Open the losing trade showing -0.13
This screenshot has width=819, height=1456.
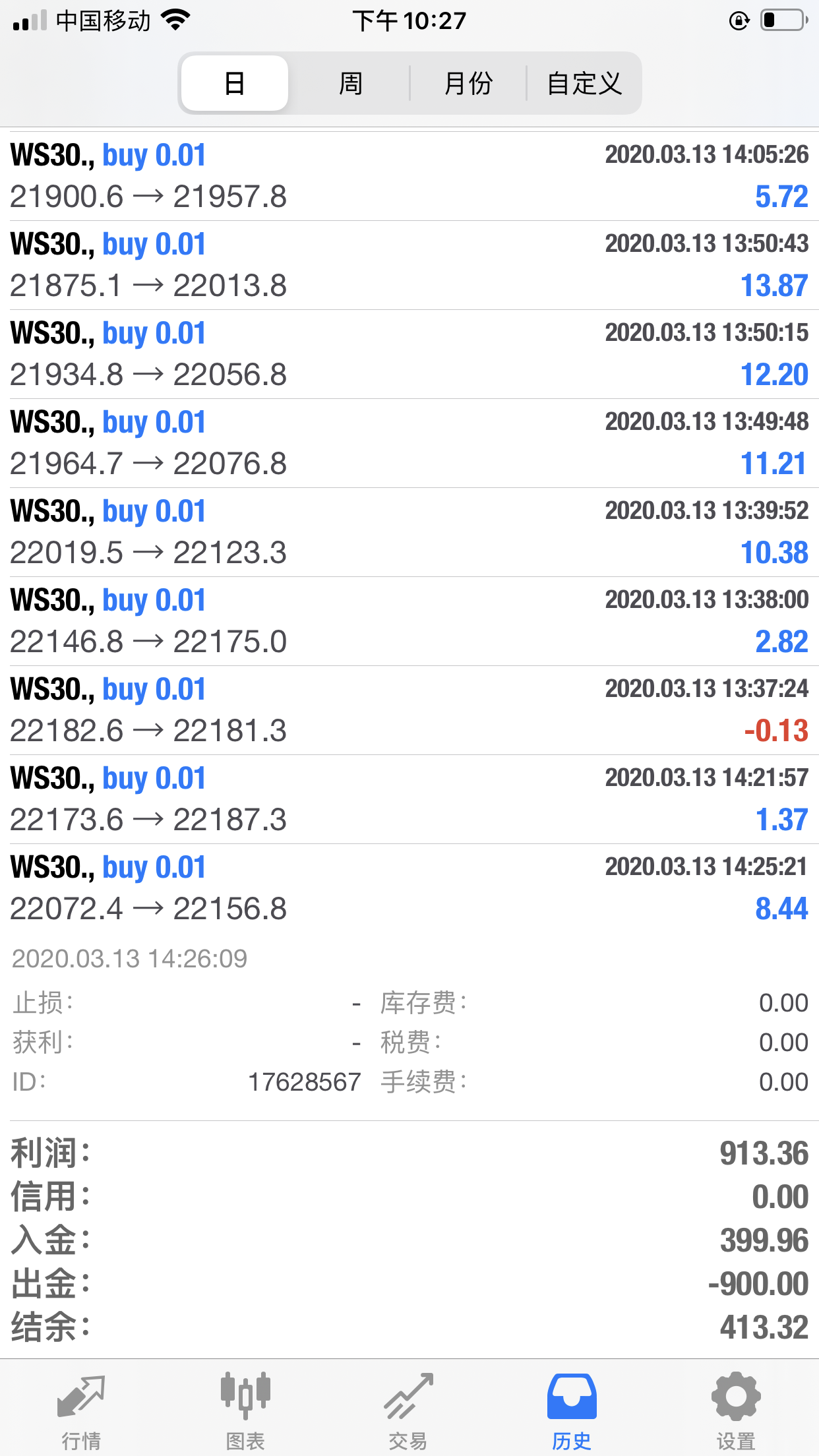(409, 710)
